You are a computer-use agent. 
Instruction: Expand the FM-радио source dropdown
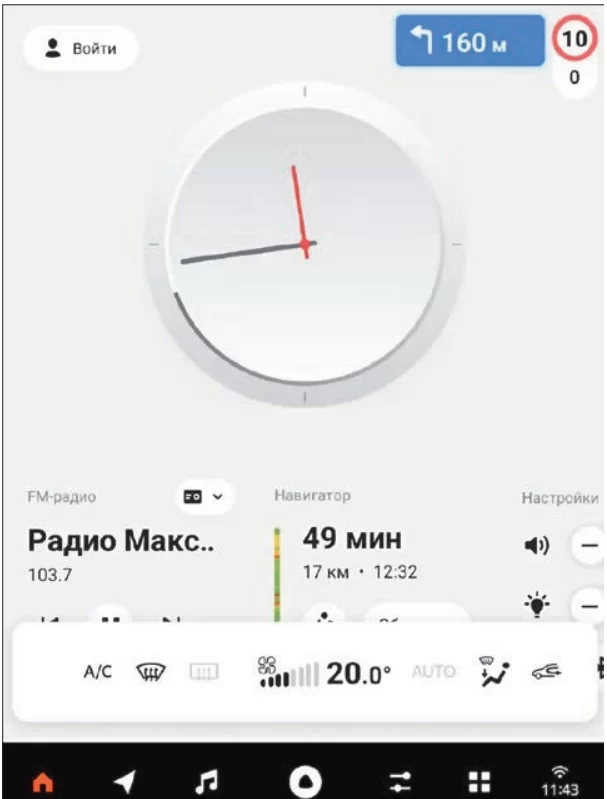pyautogui.click(x=203, y=495)
